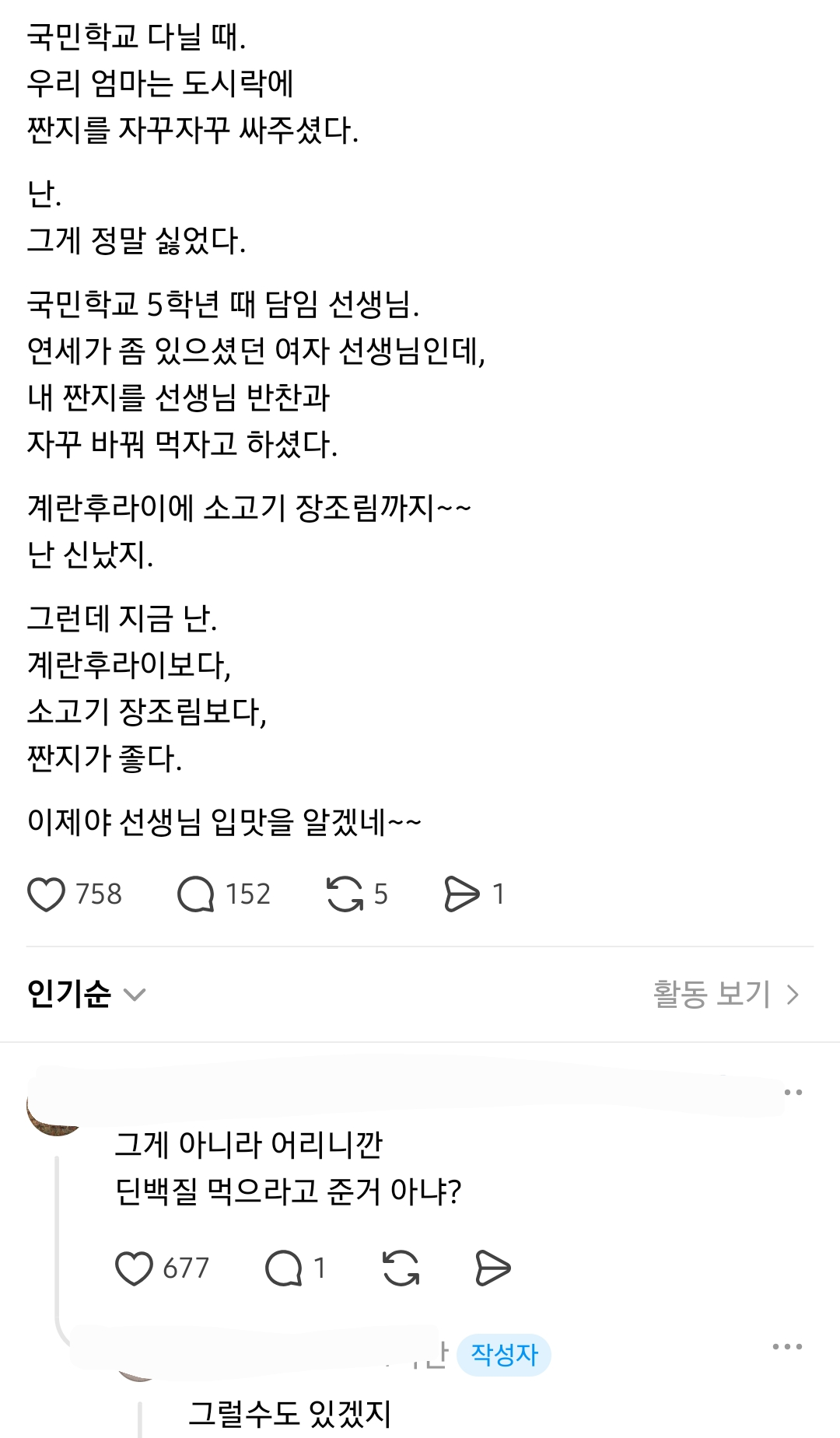This screenshot has height=1438, width=840.
Task: Share the reply about 단백질
Action: click(x=492, y=1268)
